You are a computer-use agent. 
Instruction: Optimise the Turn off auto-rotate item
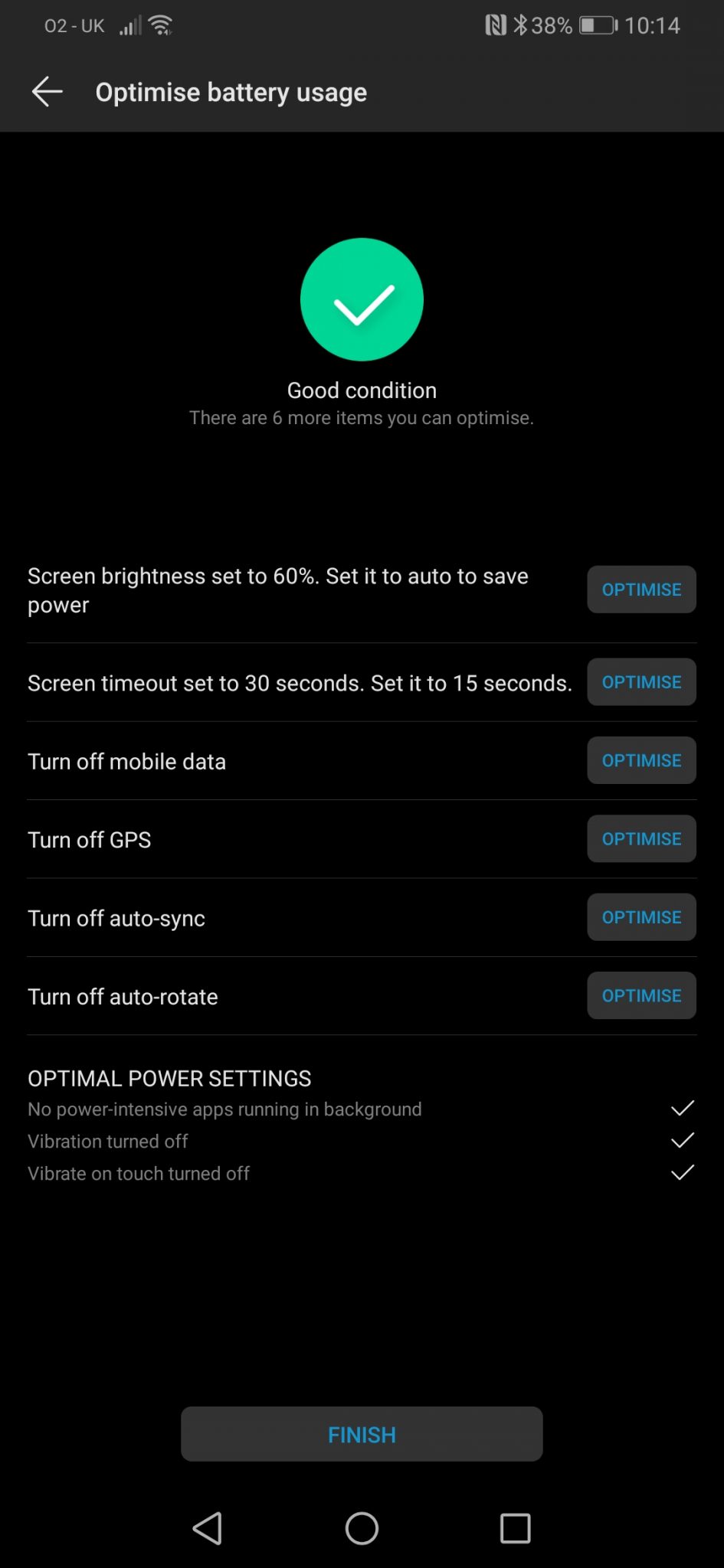pos(641,995)
